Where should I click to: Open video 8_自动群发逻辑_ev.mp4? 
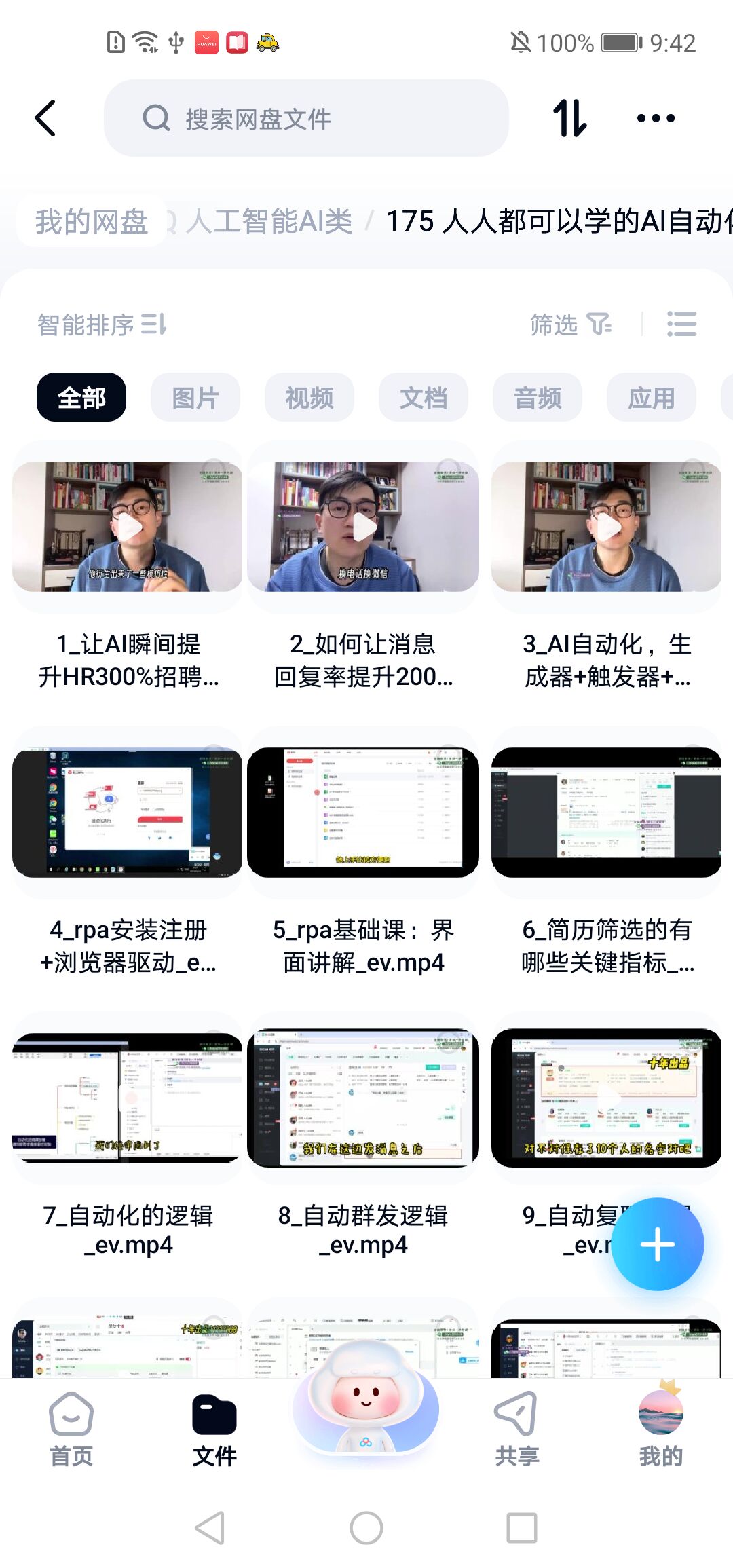363,1098
